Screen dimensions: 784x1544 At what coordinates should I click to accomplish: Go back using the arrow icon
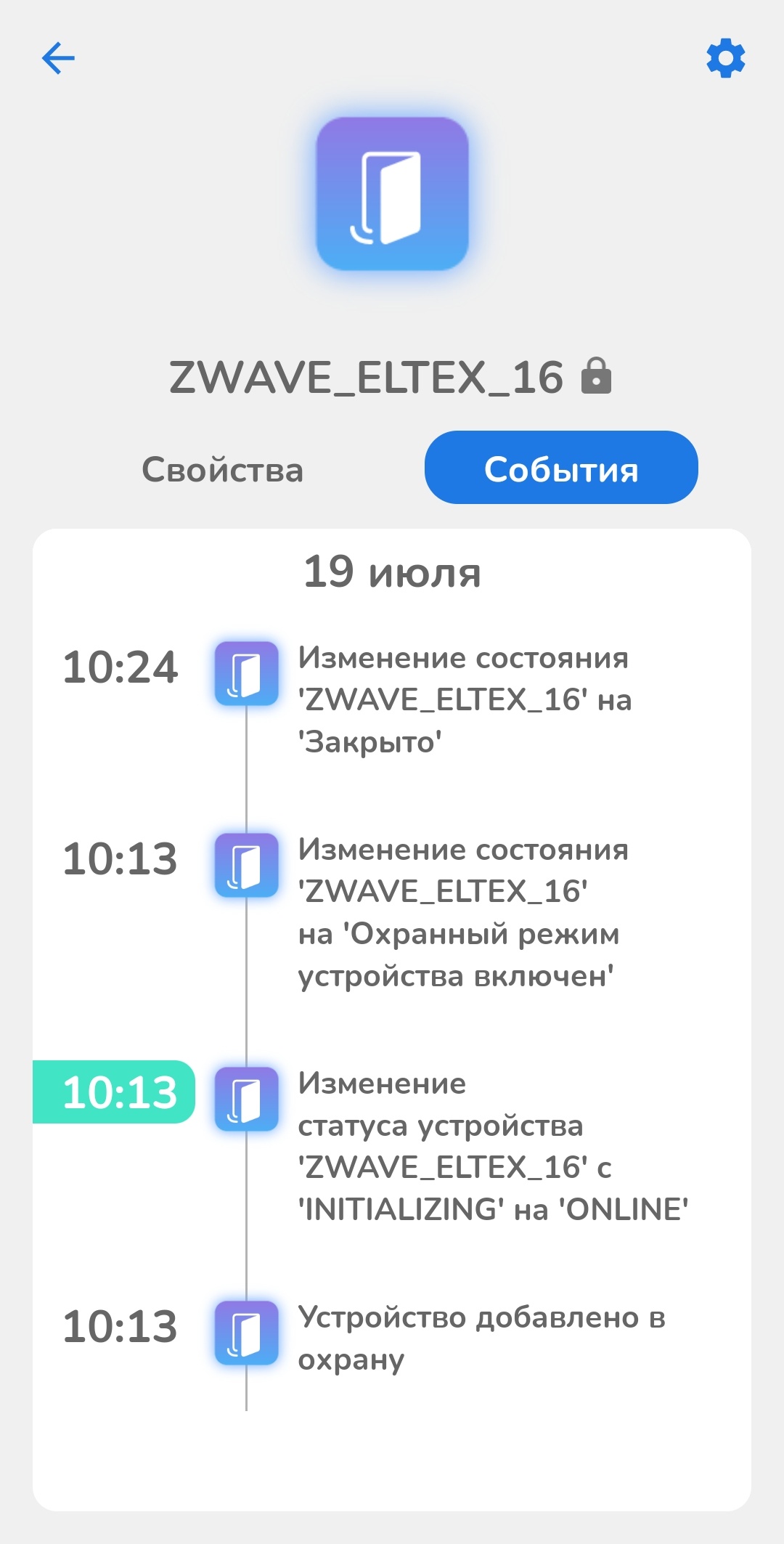pos(59,58)
